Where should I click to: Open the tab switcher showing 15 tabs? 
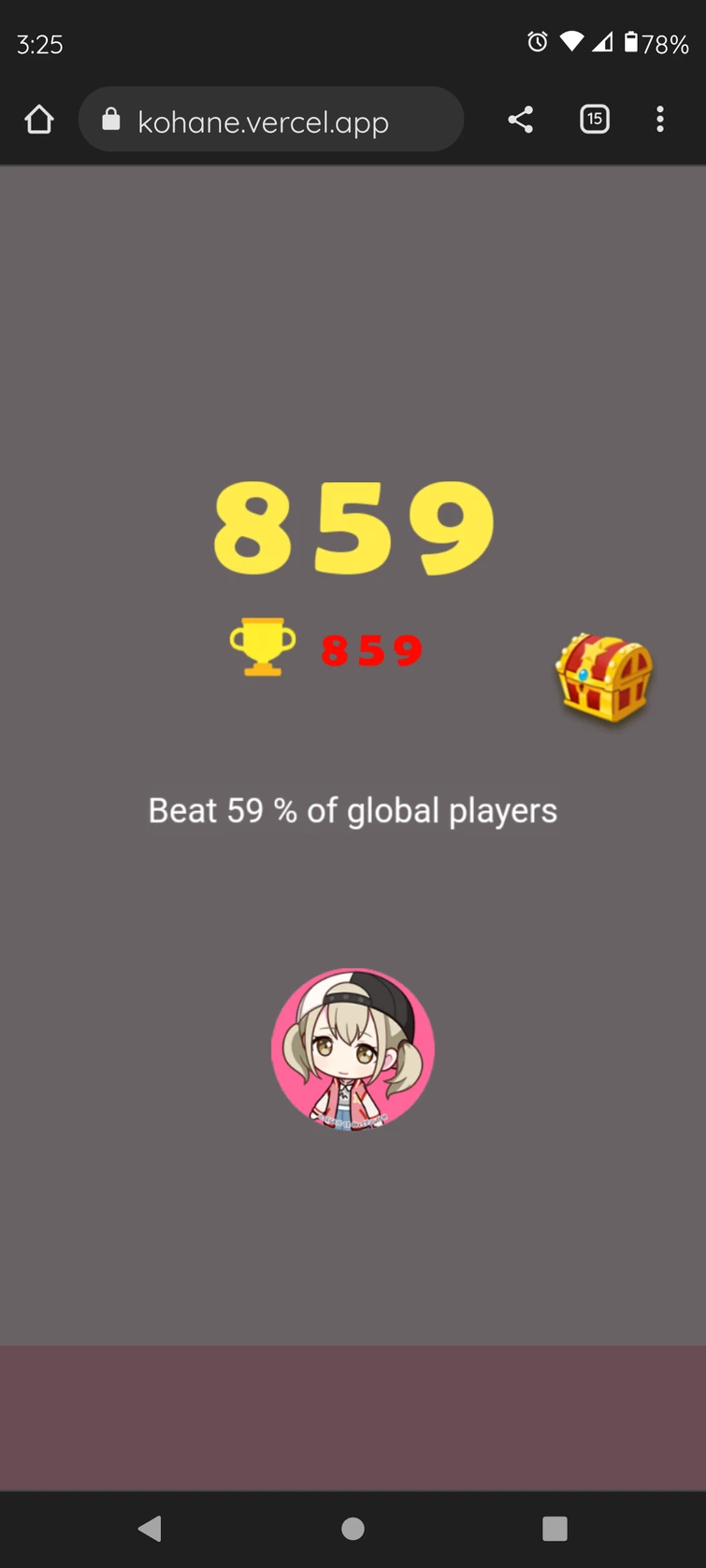coord(595,120)
